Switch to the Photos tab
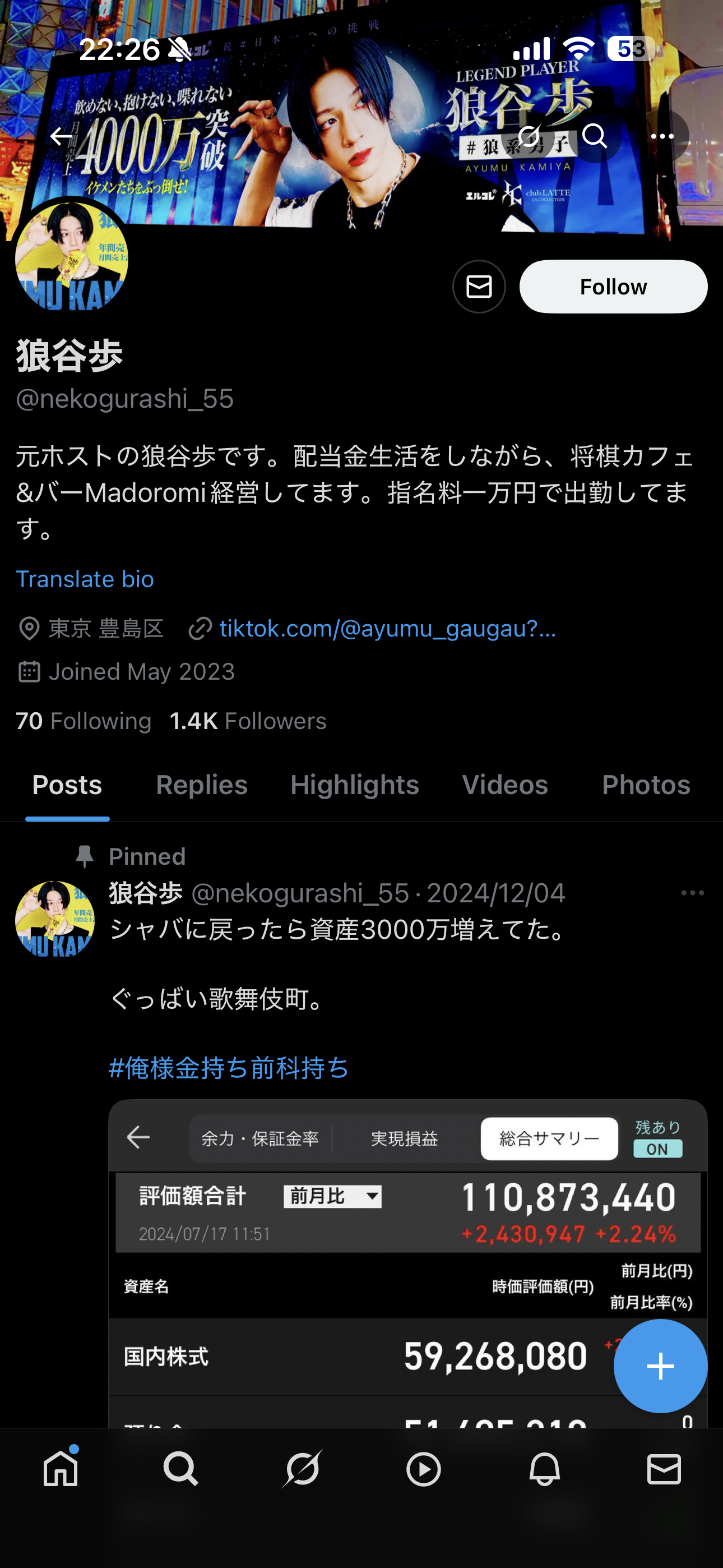The height and width of the screenshot is (1568, 723). (x=646, y=785)
